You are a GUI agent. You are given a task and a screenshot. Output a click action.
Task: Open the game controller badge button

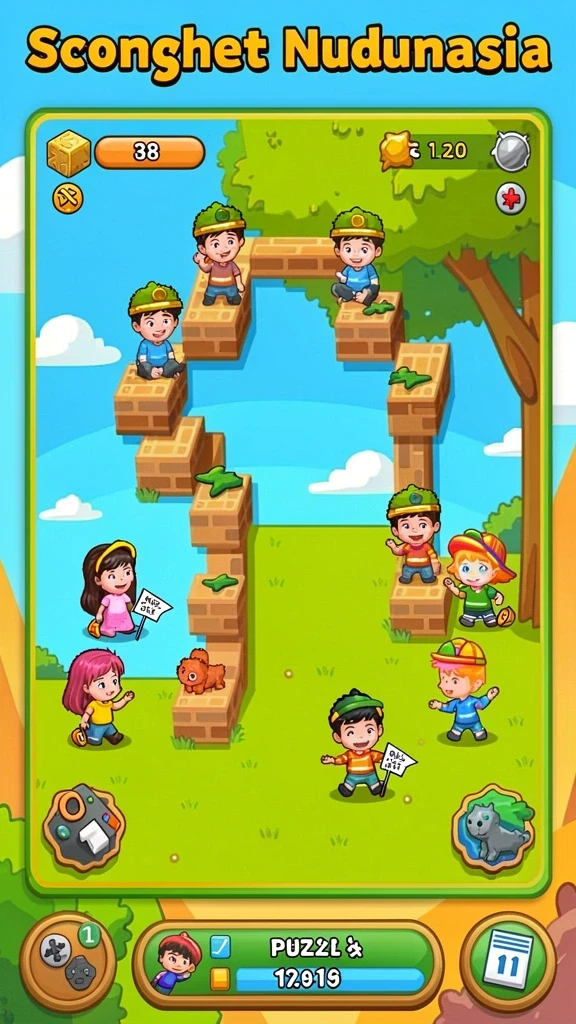[x=84, y=827]
